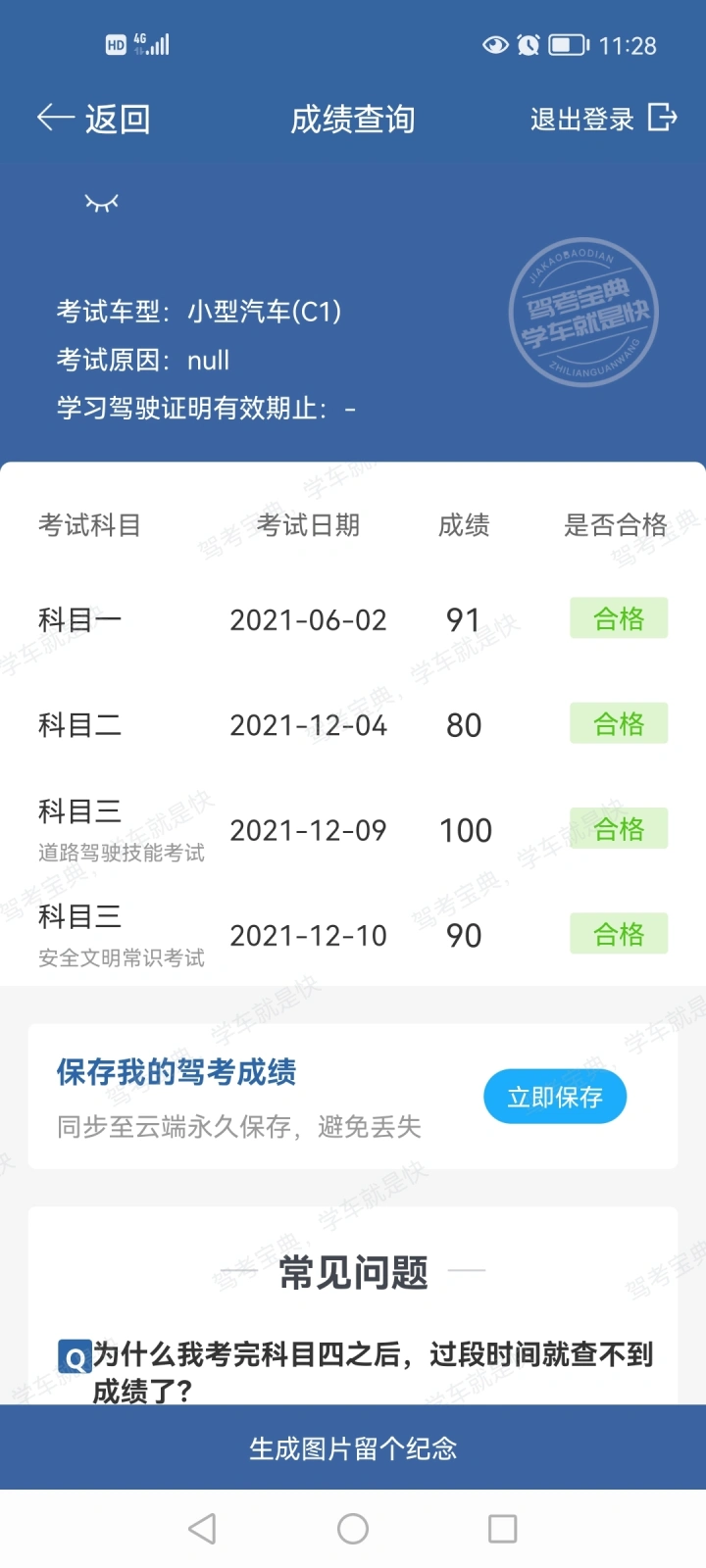706x1568 pixels.
Task: Tap 生成图片留个纪念 at bottom
Action: tap(353, 1447)
